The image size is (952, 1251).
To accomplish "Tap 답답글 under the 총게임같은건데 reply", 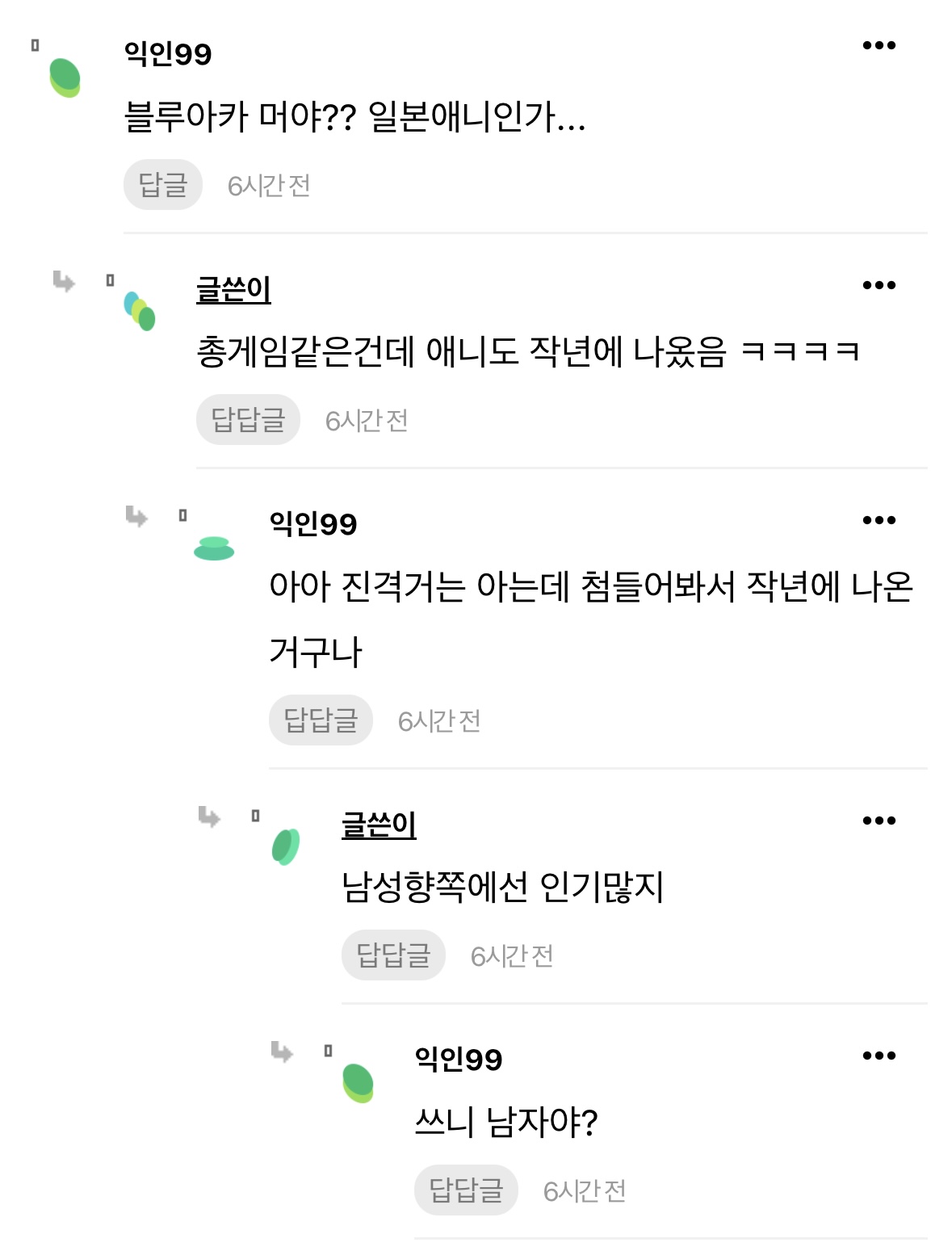I will (248, 420).
